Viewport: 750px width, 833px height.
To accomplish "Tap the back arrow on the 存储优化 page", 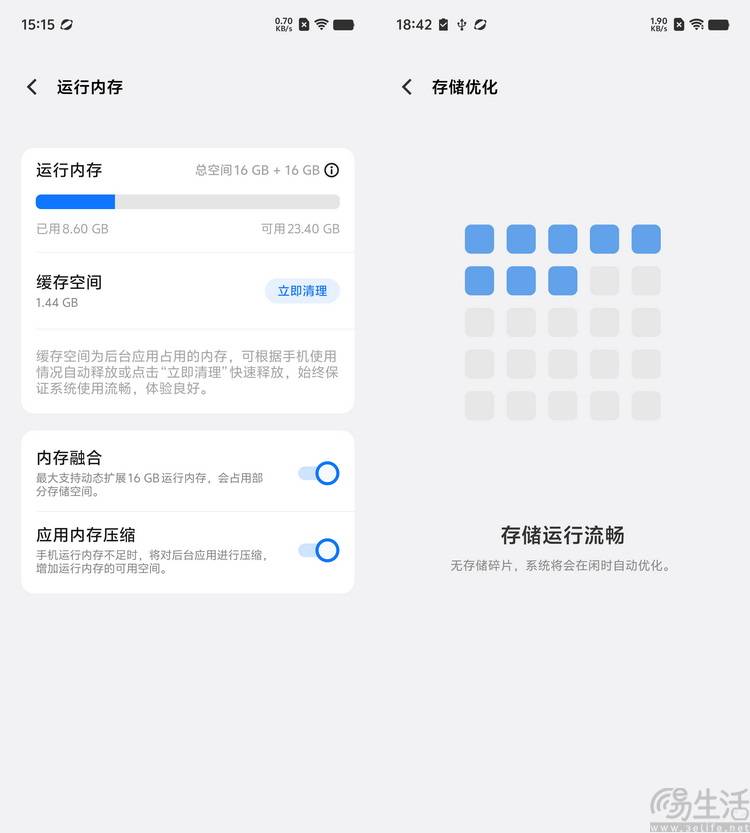I will [x=406, y=87].
